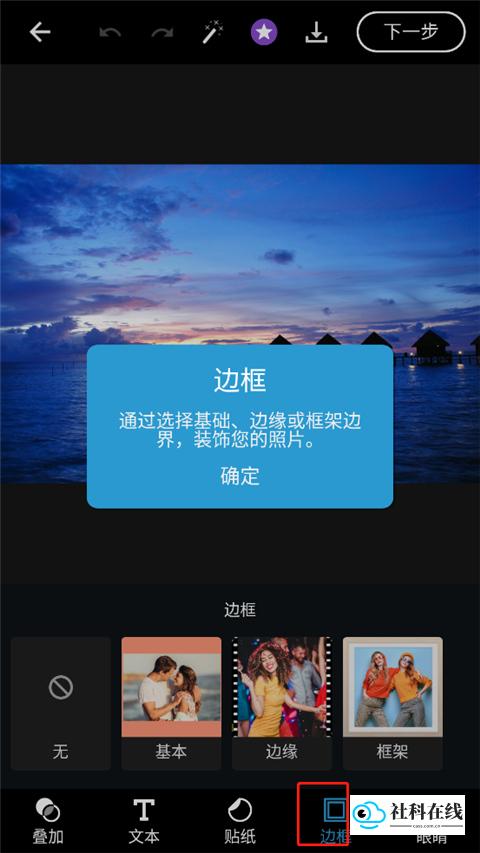Screen dimensions: 480x853
Task: Choose the 框架 border style
Action: tap(392, 703)
